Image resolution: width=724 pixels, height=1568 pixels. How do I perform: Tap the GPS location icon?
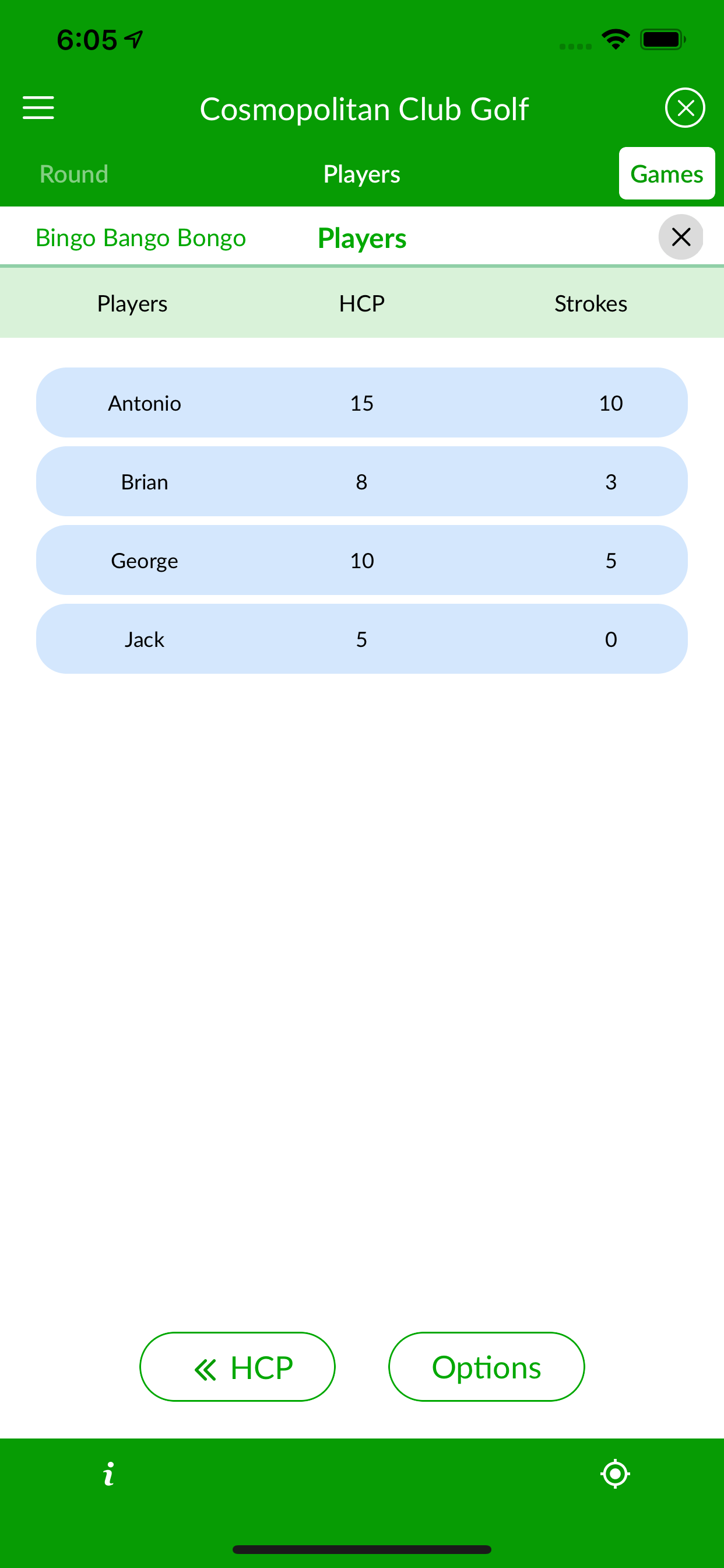(615, 1473)
